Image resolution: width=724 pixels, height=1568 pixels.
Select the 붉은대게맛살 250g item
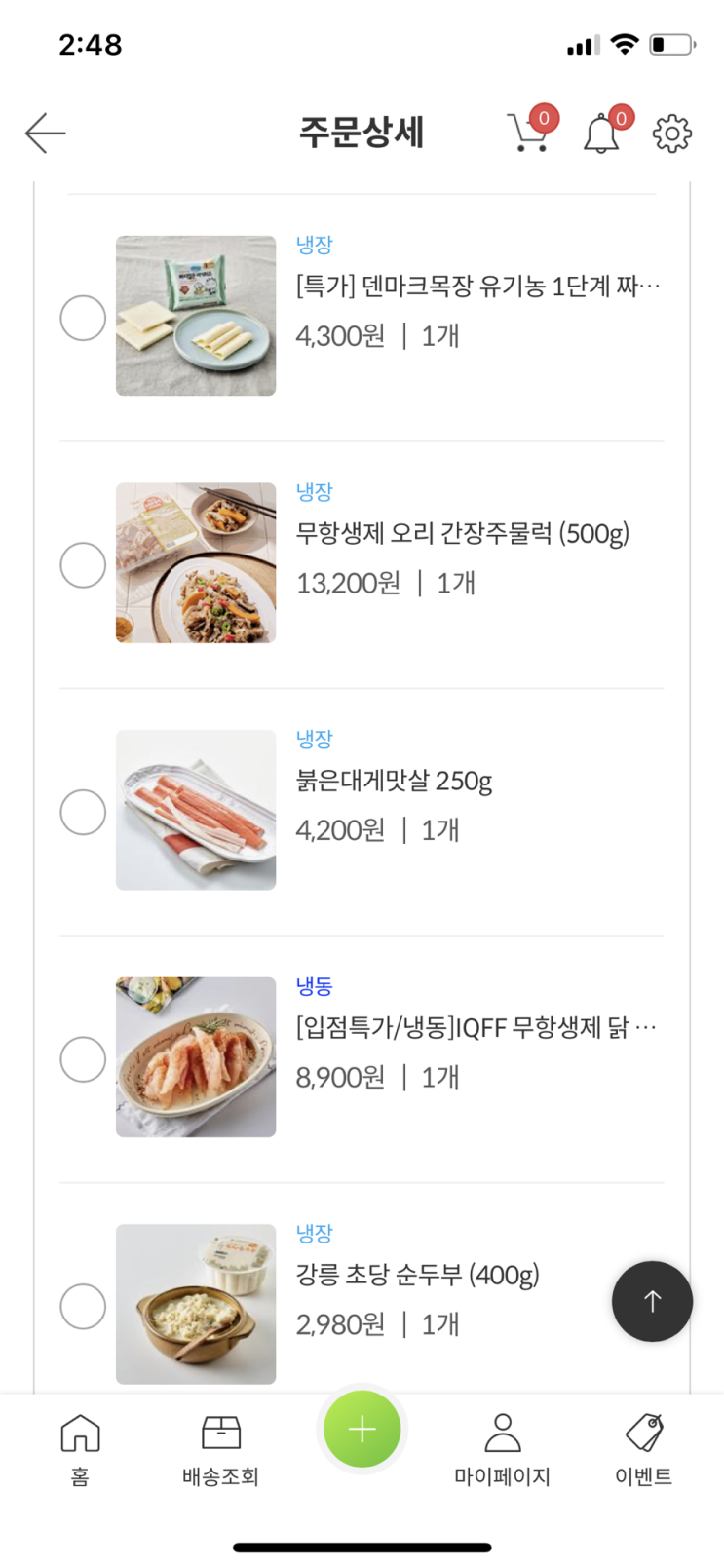pyautogui.click(x=83, y=812)
